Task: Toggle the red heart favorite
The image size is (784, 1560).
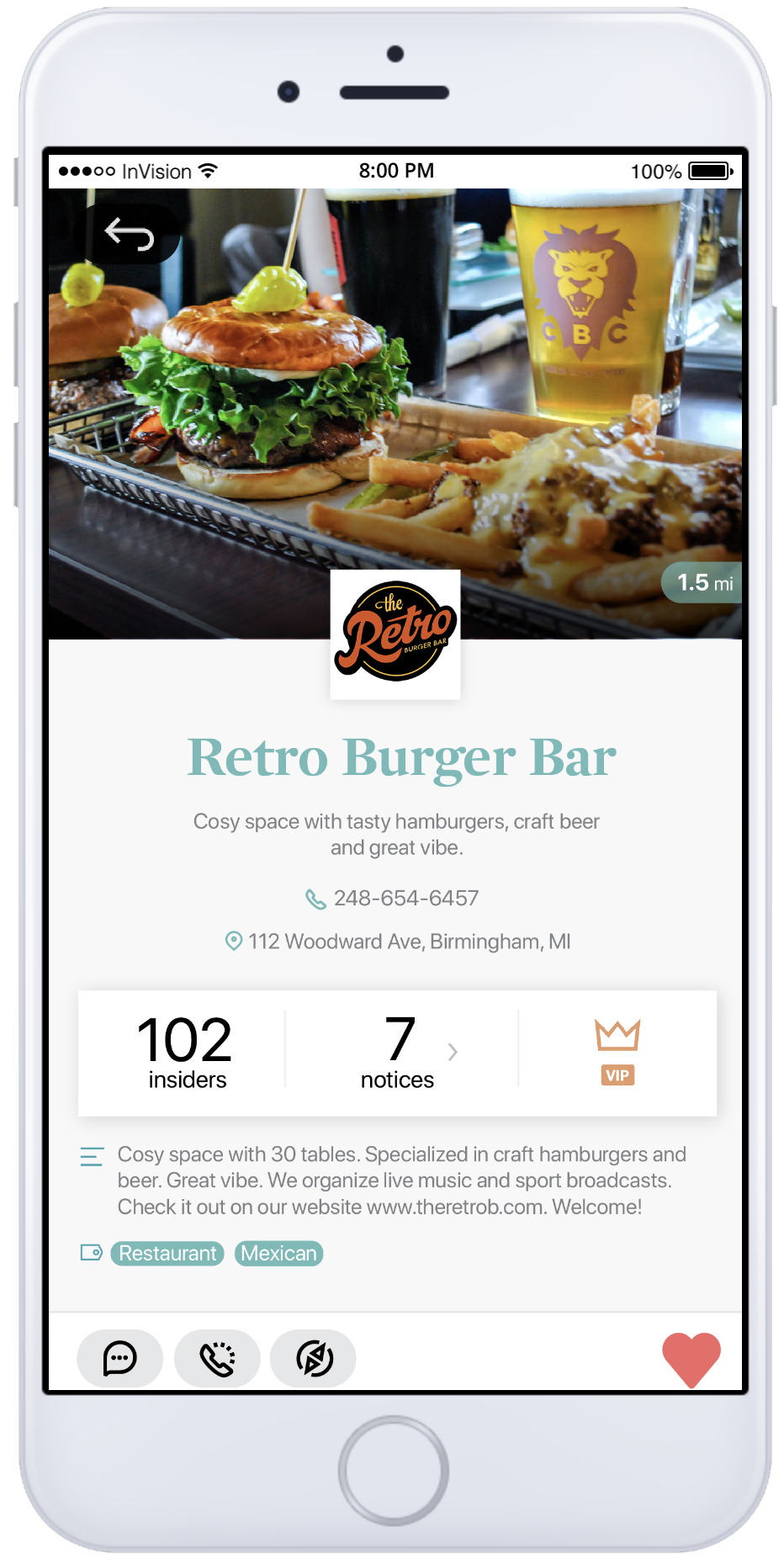Action: 691,1360
